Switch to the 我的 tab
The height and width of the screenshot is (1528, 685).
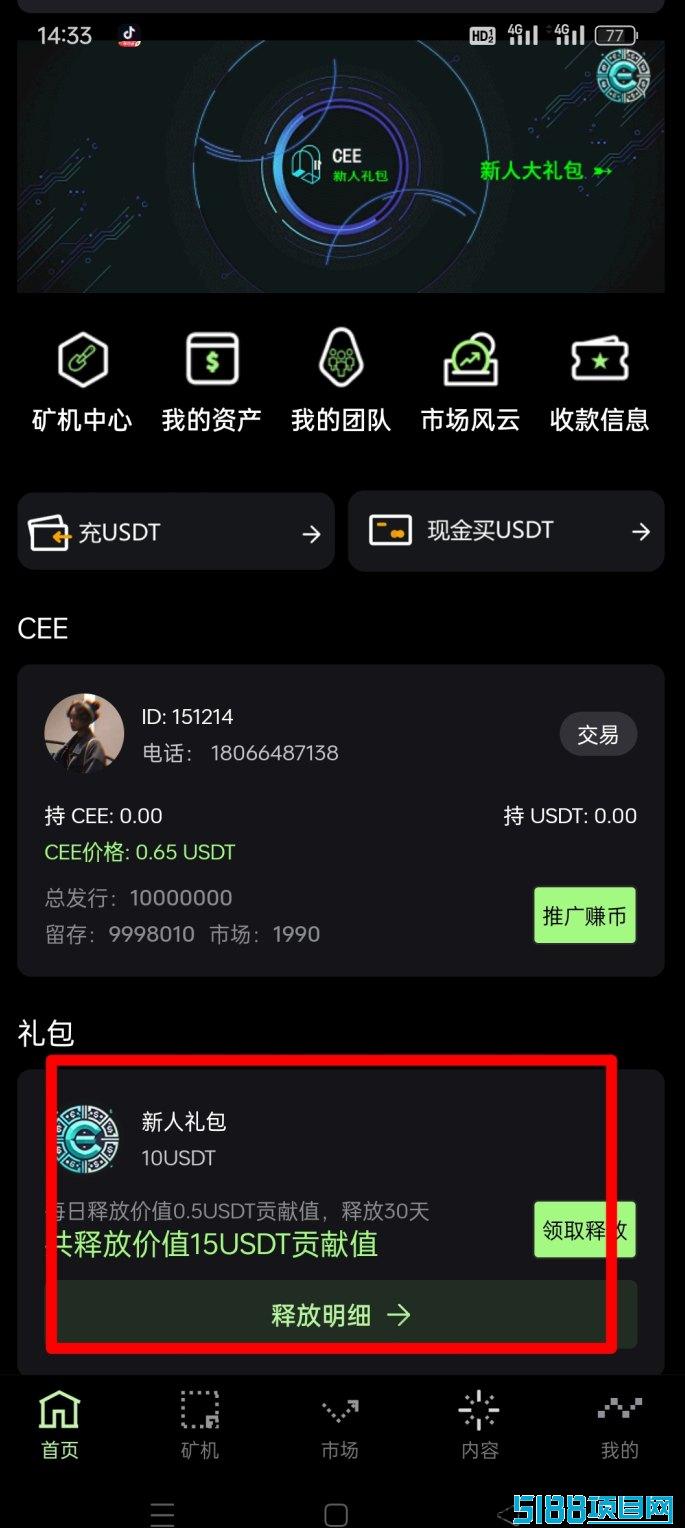pyautogui.click(x=619, y=1424)
